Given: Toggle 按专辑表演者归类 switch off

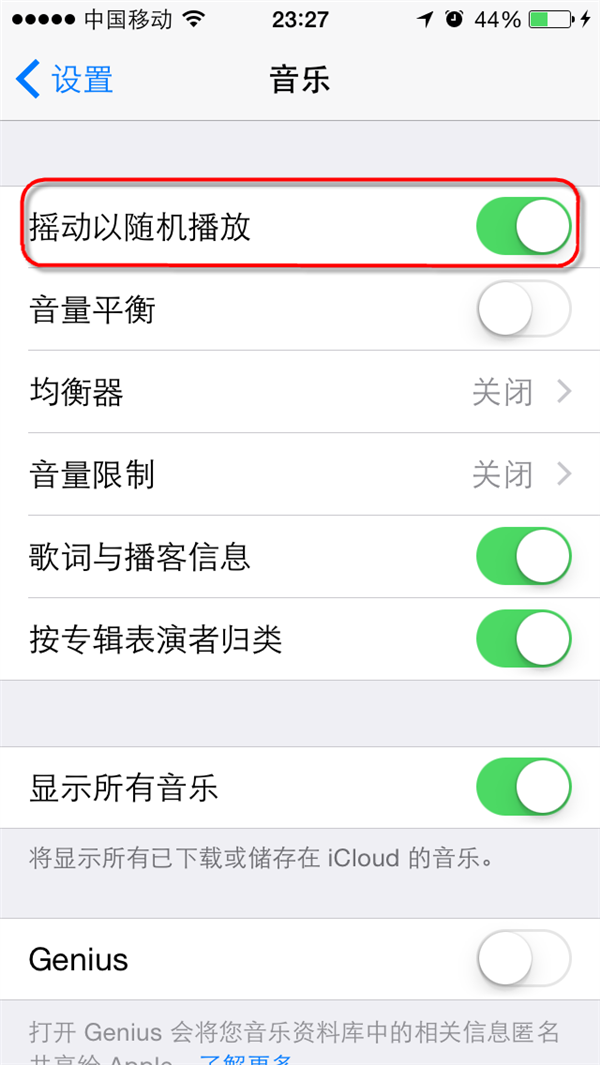Looking at the screenshot, I should (x=523, y=639).
